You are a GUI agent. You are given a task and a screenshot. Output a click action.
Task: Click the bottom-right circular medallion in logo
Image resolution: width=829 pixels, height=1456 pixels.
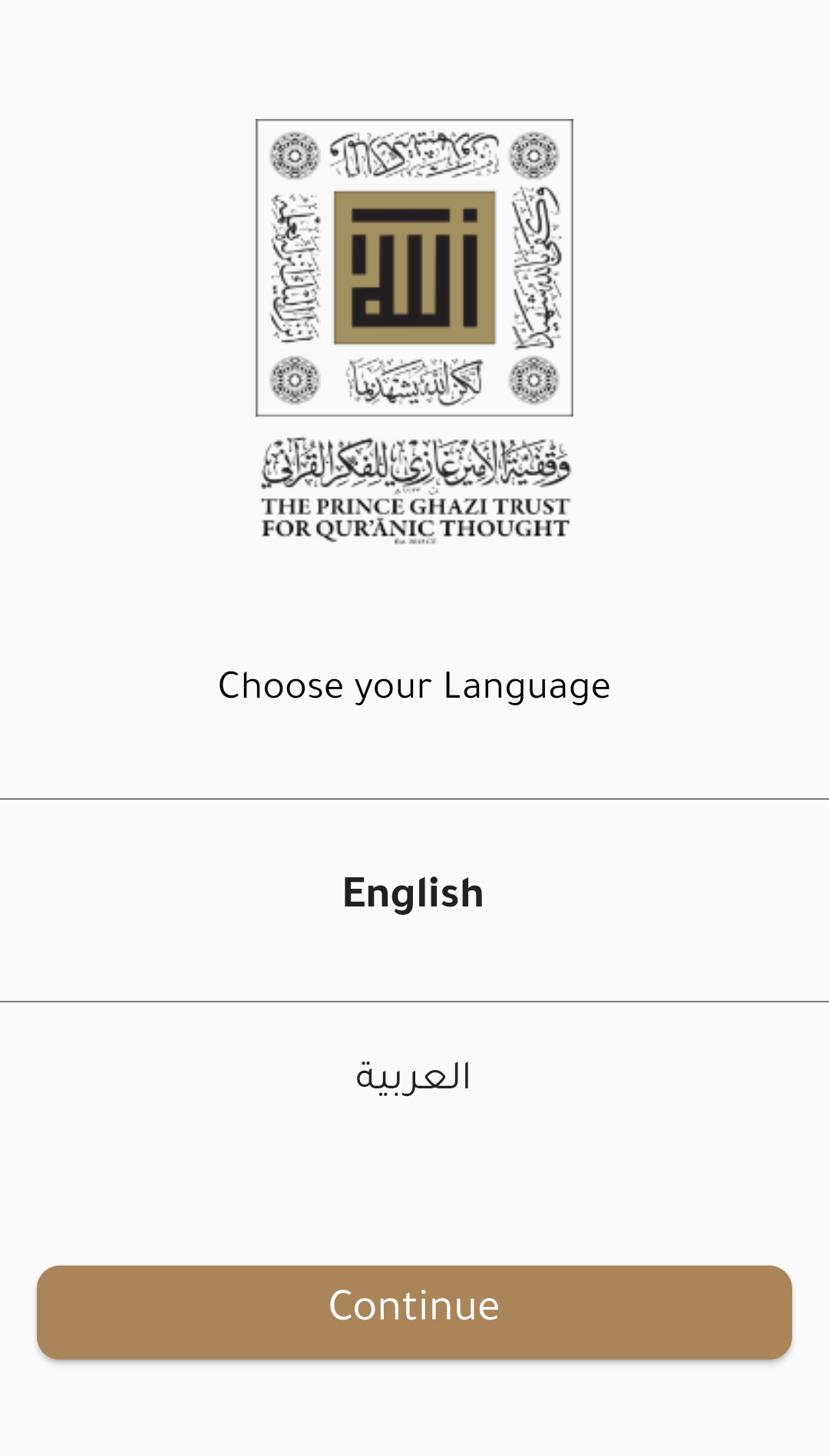533,378
